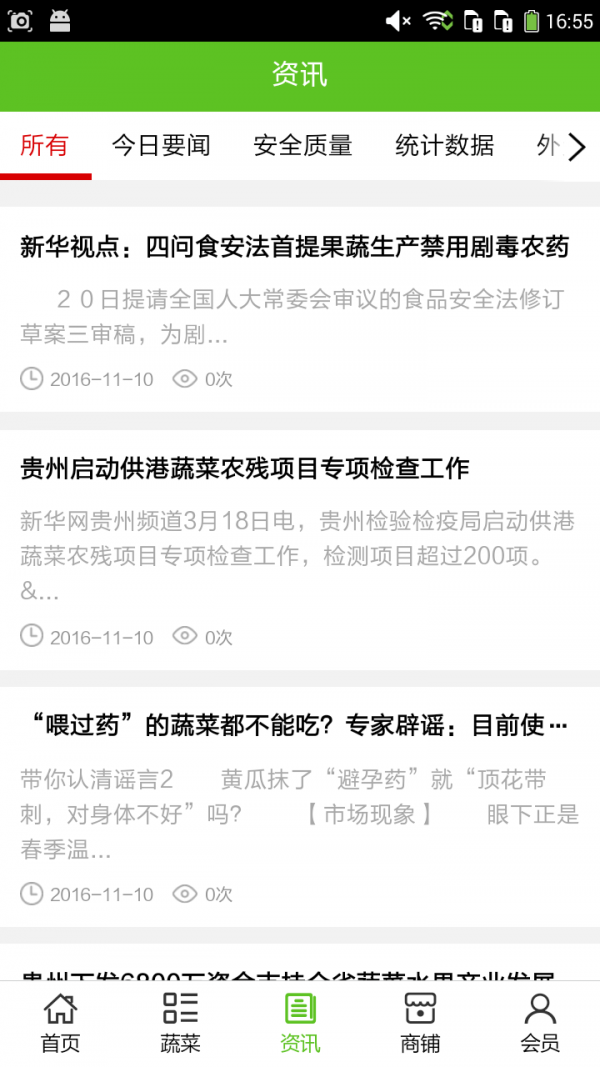Open the 商铺 shops tab
Screen dimensions: 600x1067
pyautogui.click(x=420, y=1023)
